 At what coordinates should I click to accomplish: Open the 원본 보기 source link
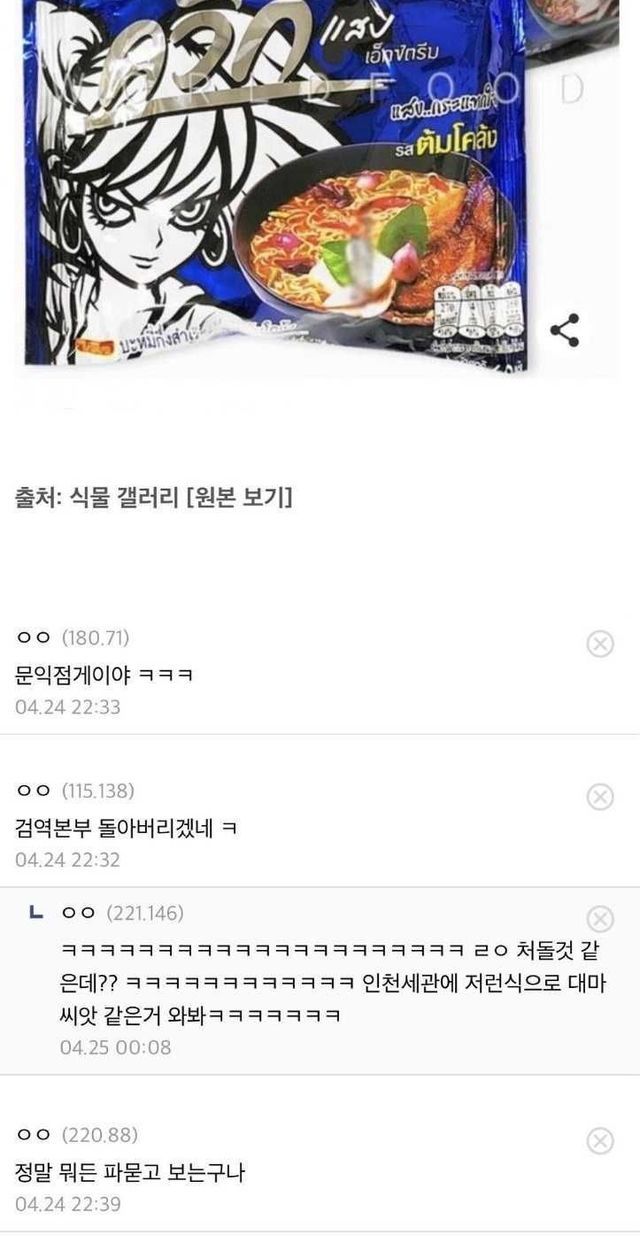[239, 497]
